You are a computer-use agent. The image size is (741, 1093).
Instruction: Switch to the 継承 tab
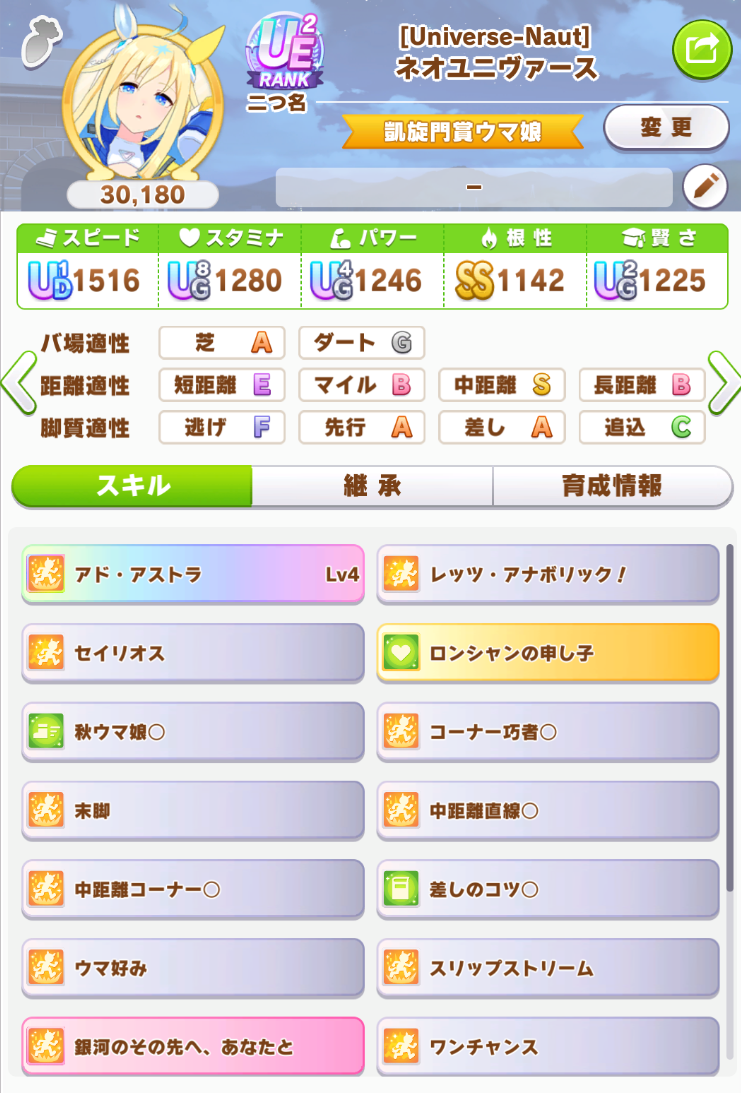(x=372, y=486)
